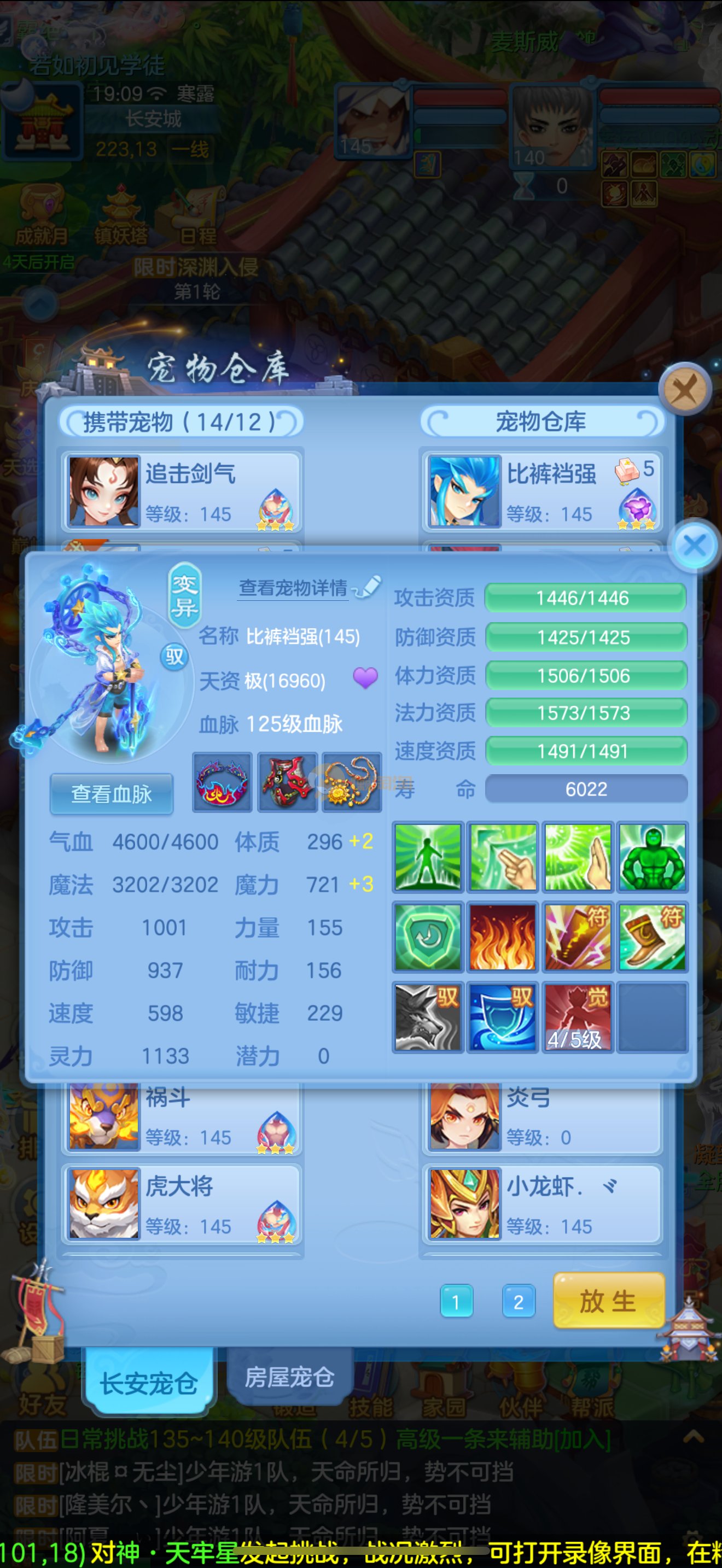View the wolf 驭 skill icon
The height and width of the screenshot is (1568, 722).
point(427,1017)
